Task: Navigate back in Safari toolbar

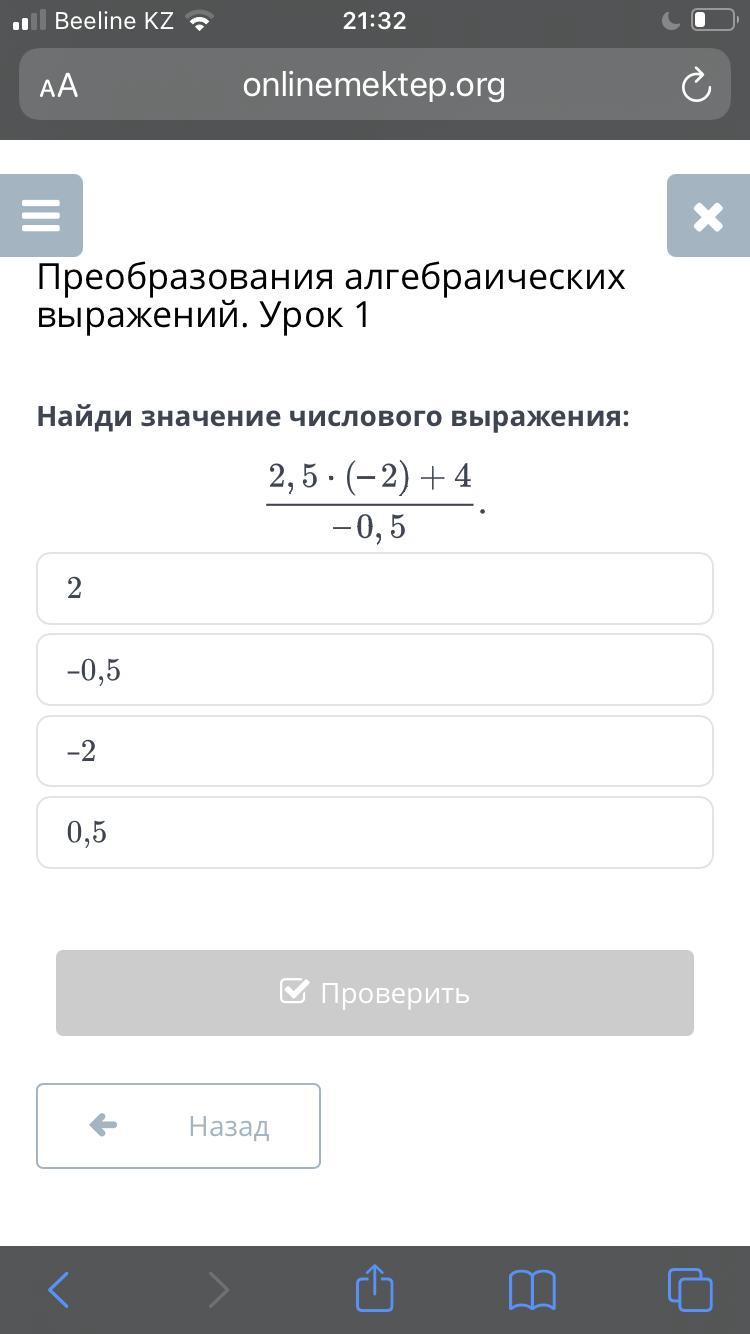Action: pyautogui.click(x=59, y=1290)
